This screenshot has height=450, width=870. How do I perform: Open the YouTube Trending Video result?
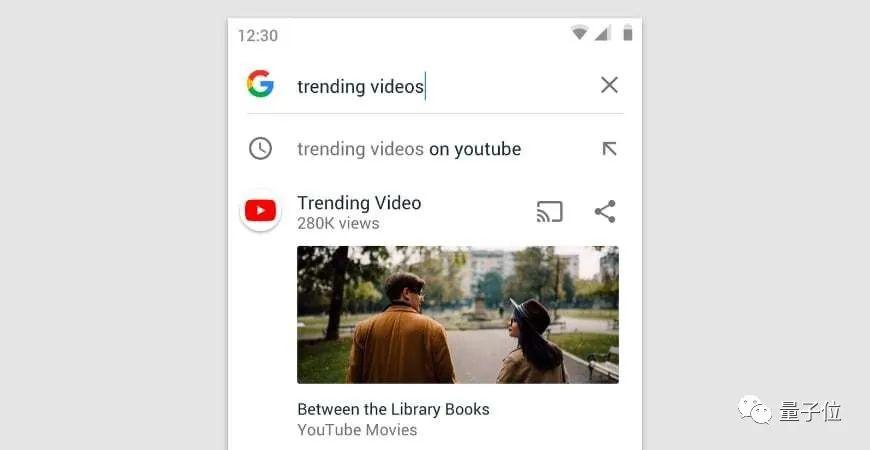[359, 211]
